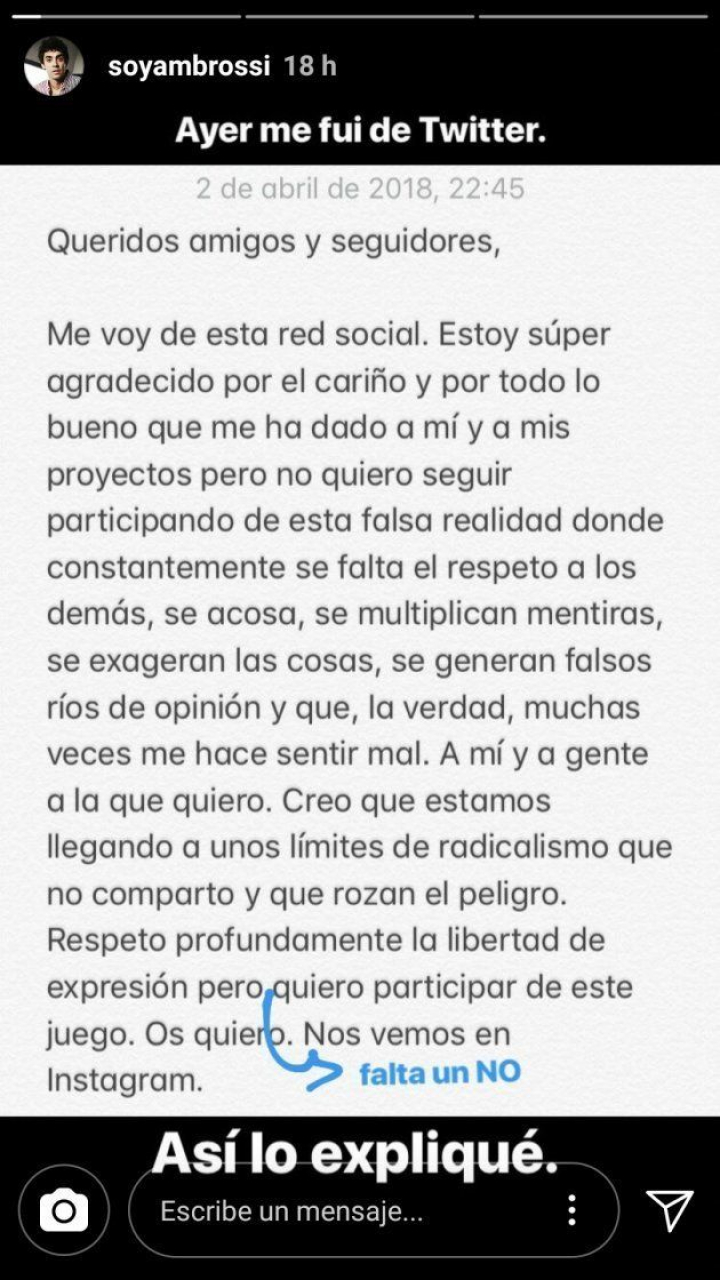Open the camera to reply
The height and width of the screenshot is (1280, 720).
(64, 1211)
